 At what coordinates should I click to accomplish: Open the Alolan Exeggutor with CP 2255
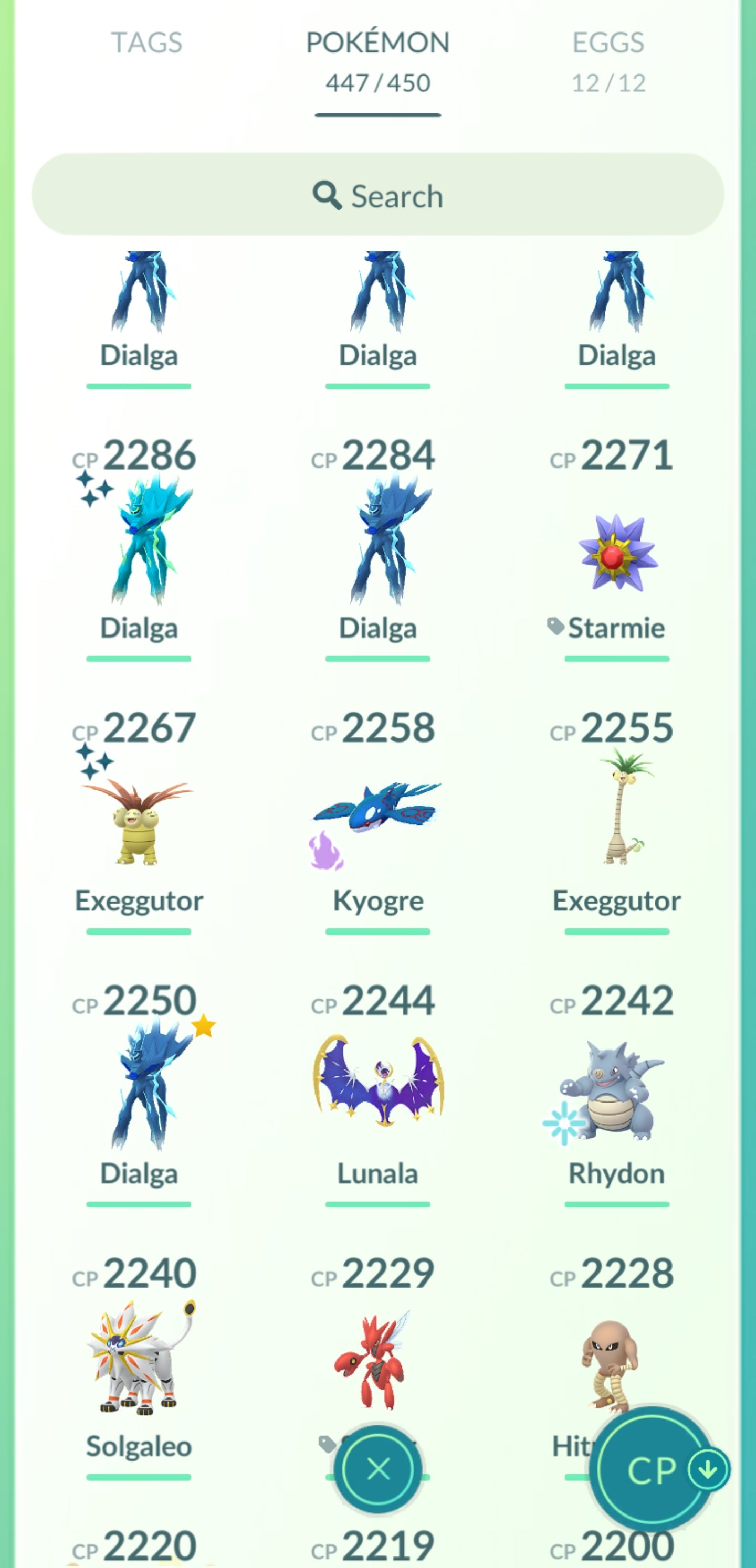point(617,810)
